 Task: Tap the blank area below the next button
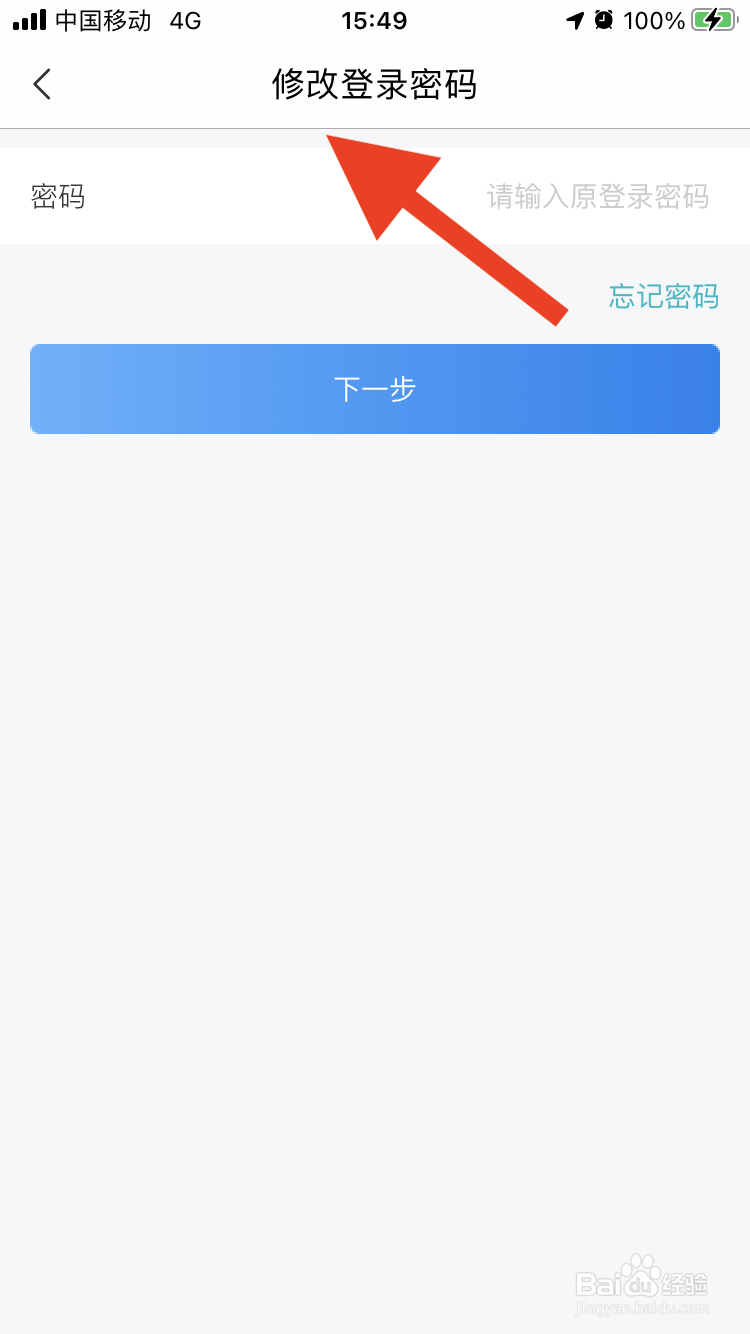(375, 700)
